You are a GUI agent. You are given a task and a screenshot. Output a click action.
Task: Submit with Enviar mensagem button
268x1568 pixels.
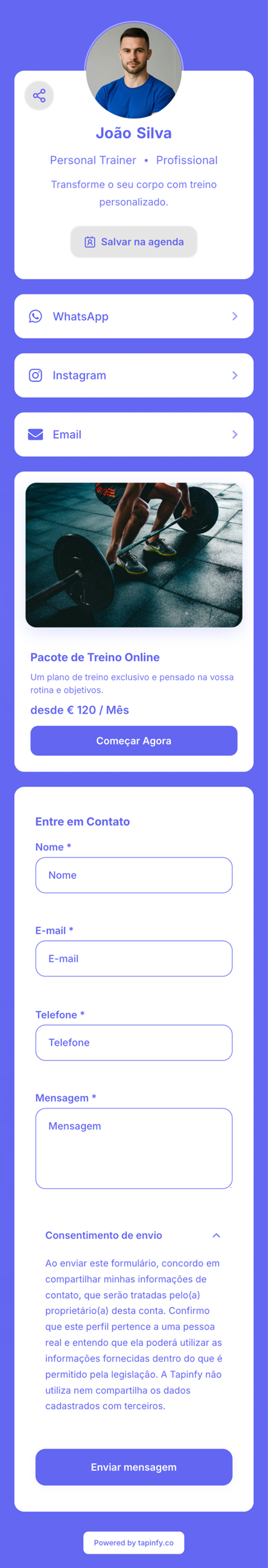[133, 1467]
